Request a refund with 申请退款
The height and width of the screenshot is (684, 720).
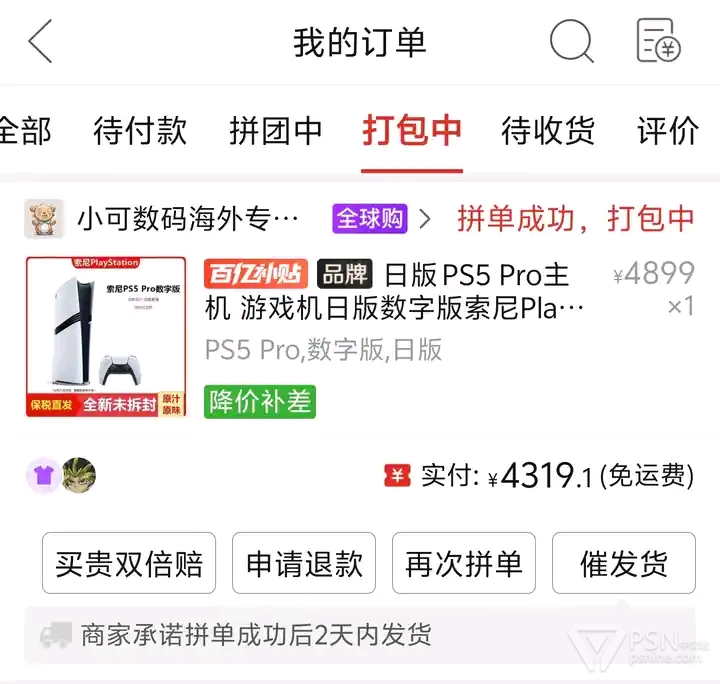304,563
